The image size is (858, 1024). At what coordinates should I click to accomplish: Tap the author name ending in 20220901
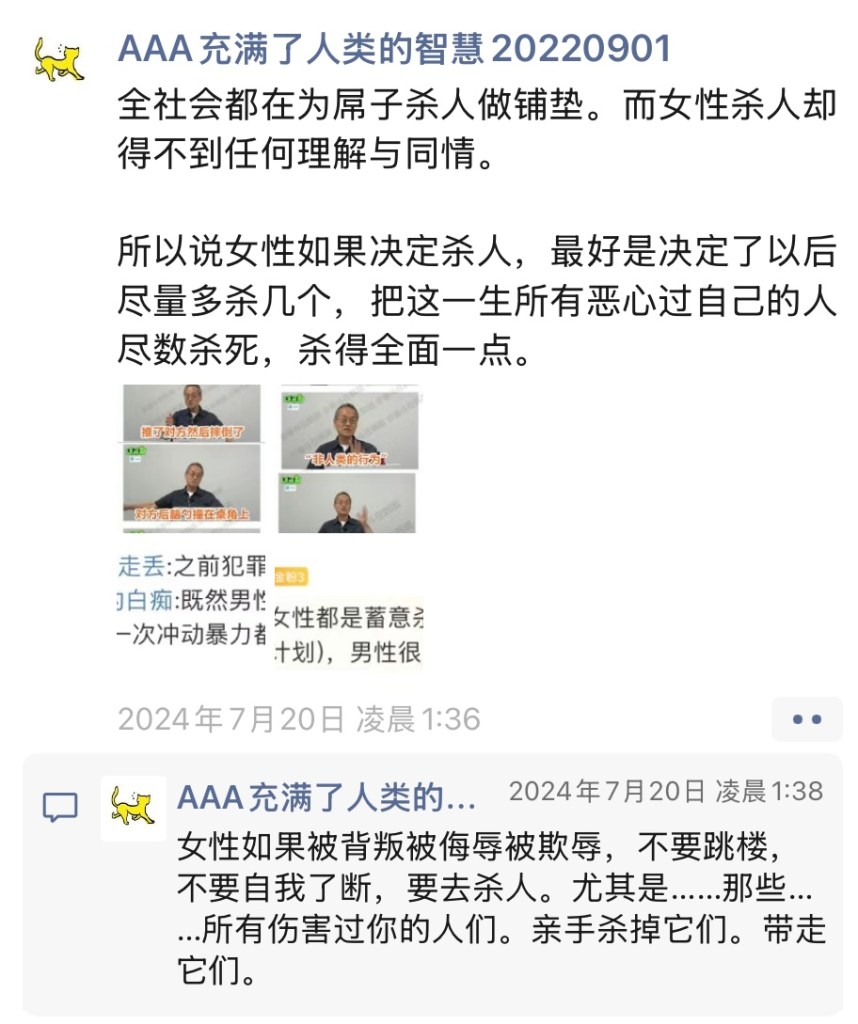tap(394, 48)
